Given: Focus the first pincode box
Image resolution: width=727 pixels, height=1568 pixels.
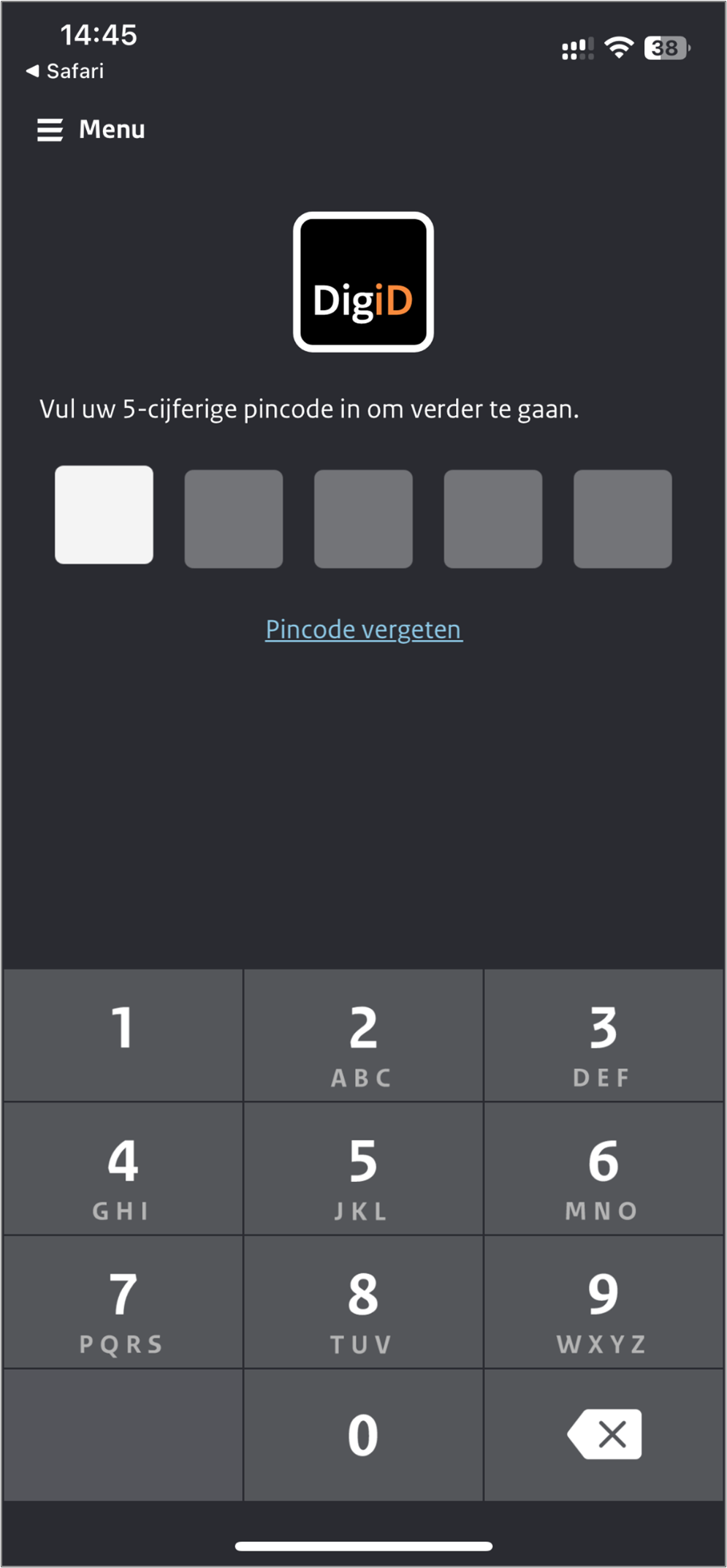Looking at the screenshot, I should [x=104, y=515].
